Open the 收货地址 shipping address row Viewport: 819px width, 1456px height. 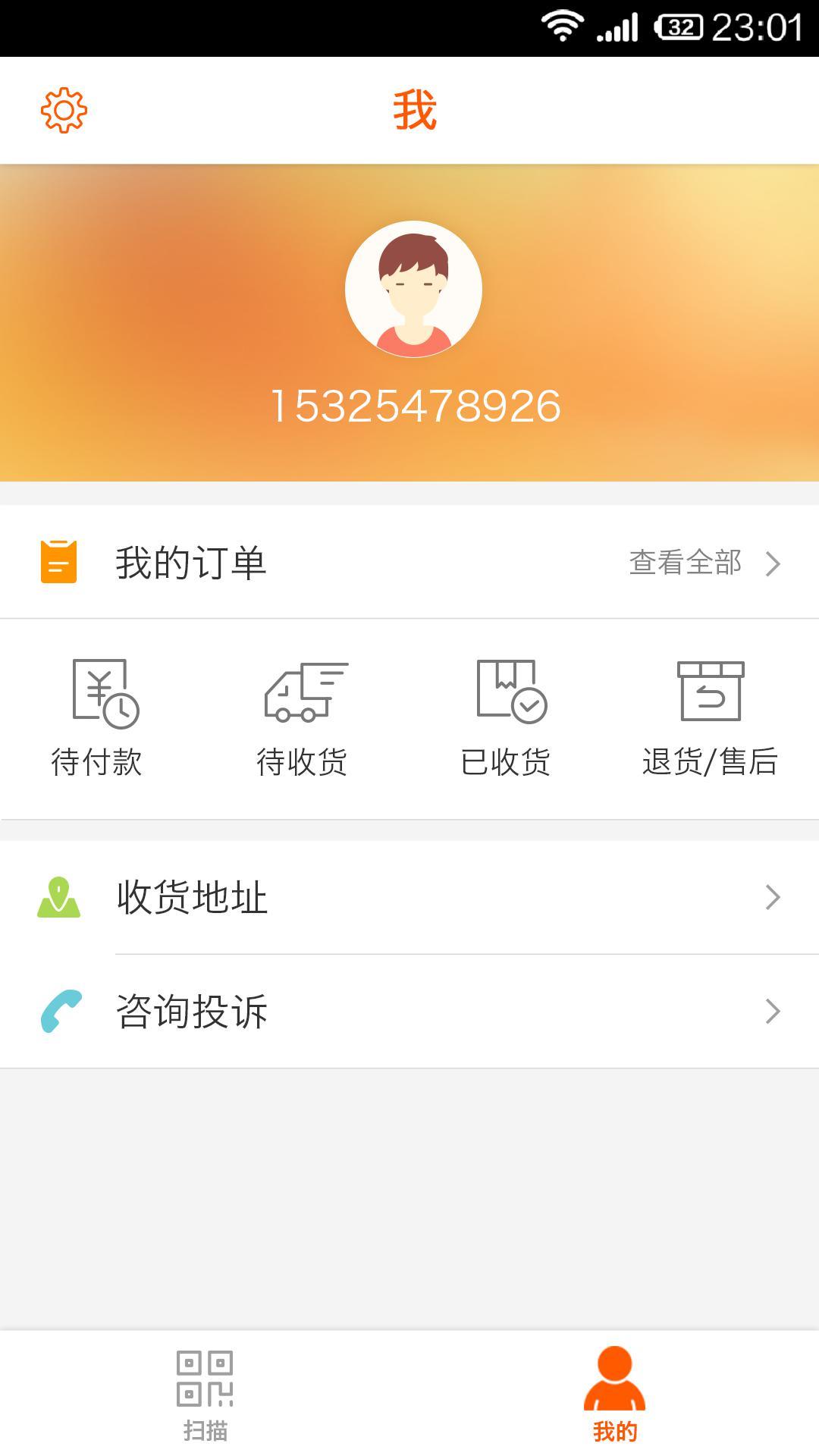click(x=409, y=898)
